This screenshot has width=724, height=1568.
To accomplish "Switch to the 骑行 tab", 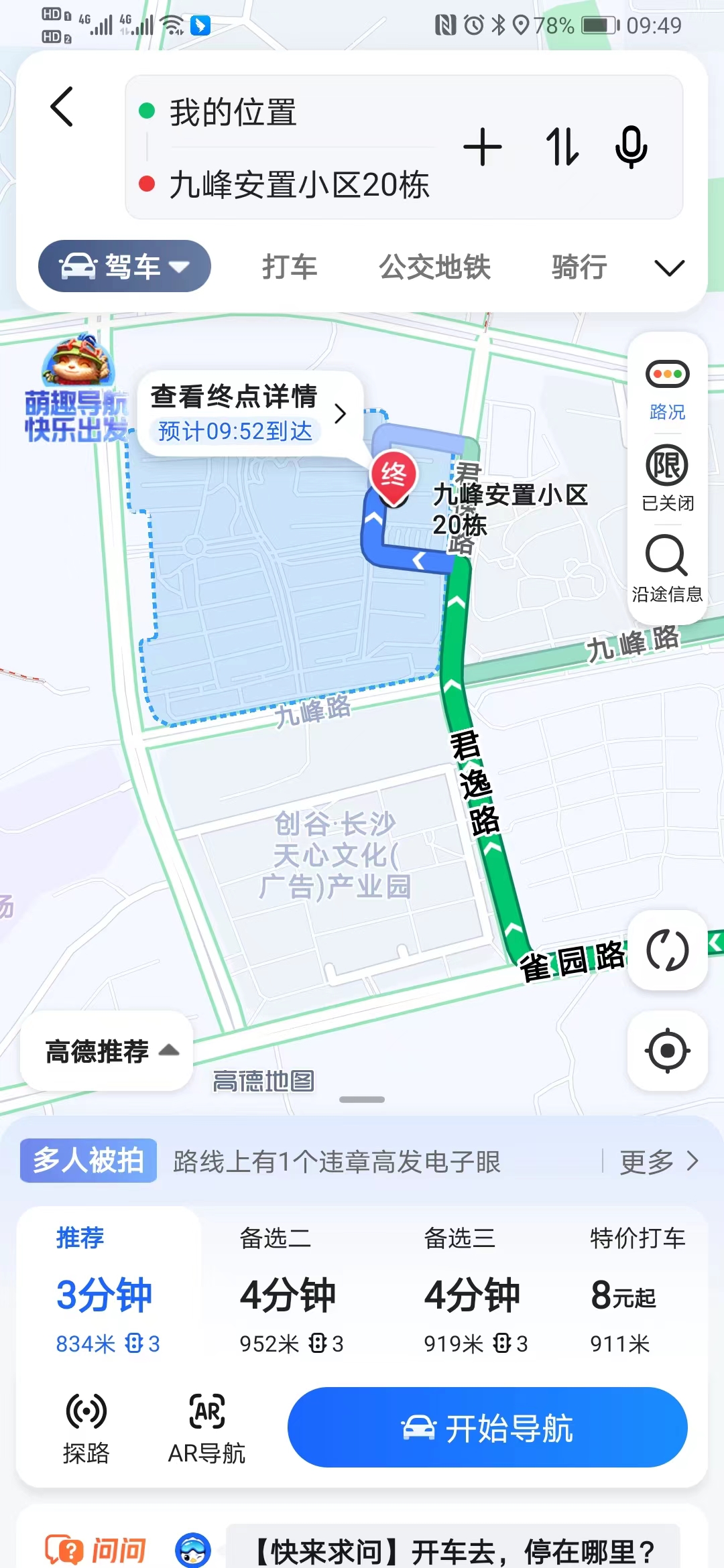I will point(579,267).
